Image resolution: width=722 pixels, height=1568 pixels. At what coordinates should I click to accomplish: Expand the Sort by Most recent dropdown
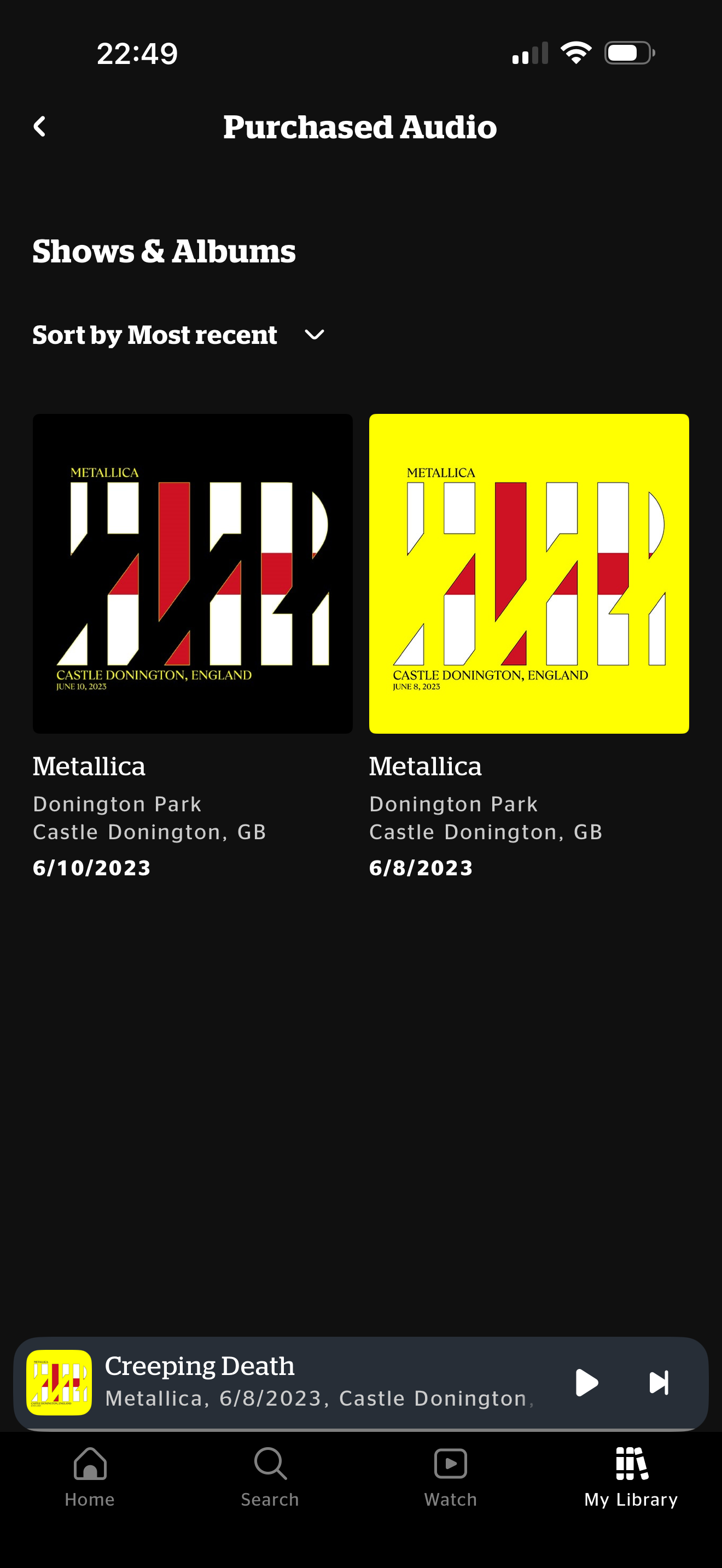click(178, 335)
